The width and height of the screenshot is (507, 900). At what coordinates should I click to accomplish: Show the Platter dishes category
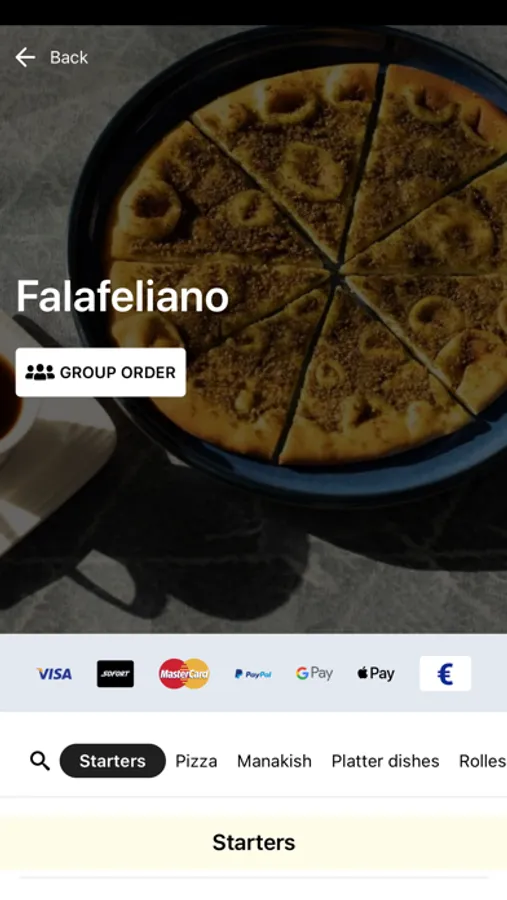tap(385, 761)
